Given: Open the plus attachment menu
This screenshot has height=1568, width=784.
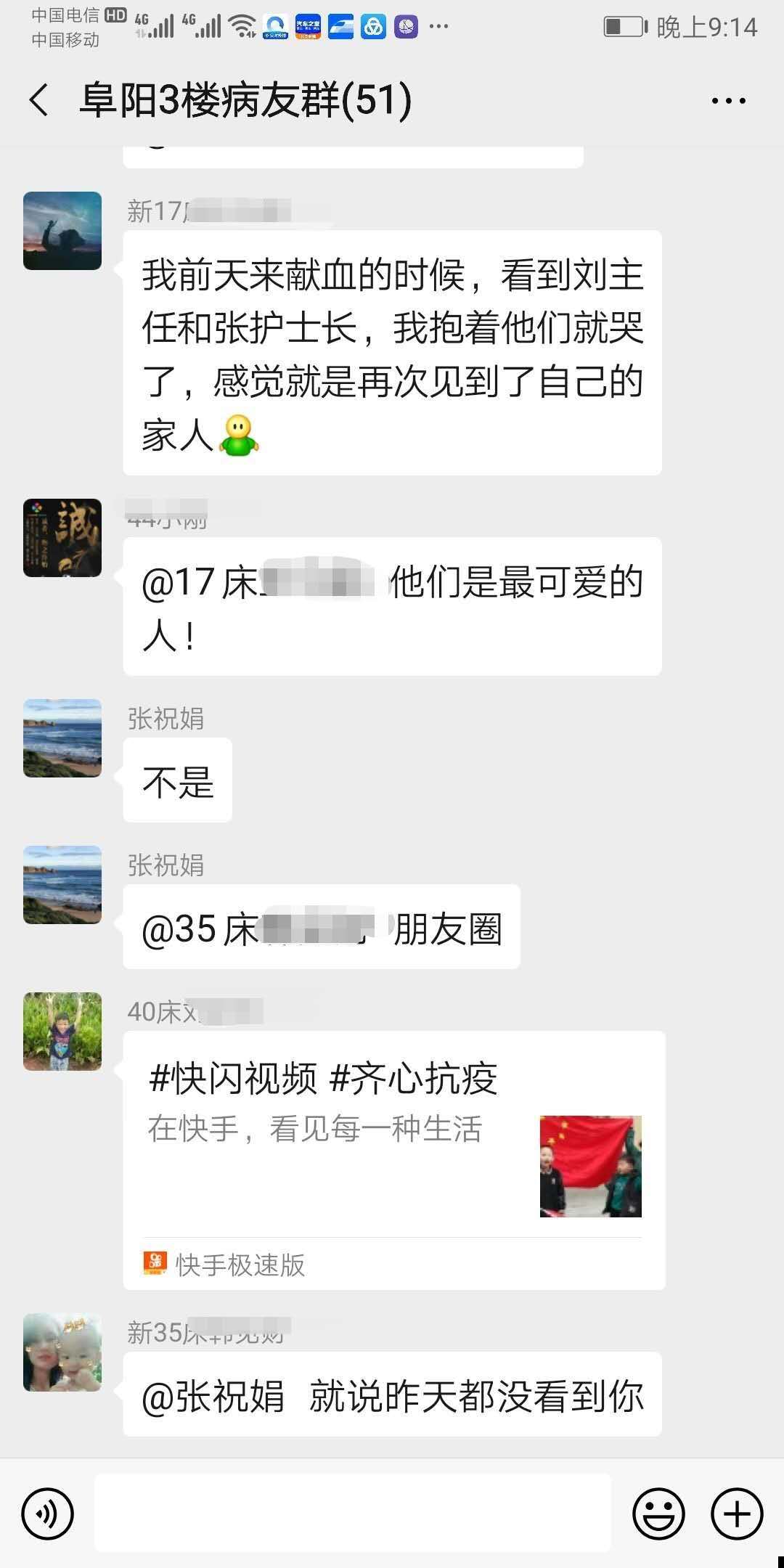Looking at the screenshot, I should (x=737, y=1514).
